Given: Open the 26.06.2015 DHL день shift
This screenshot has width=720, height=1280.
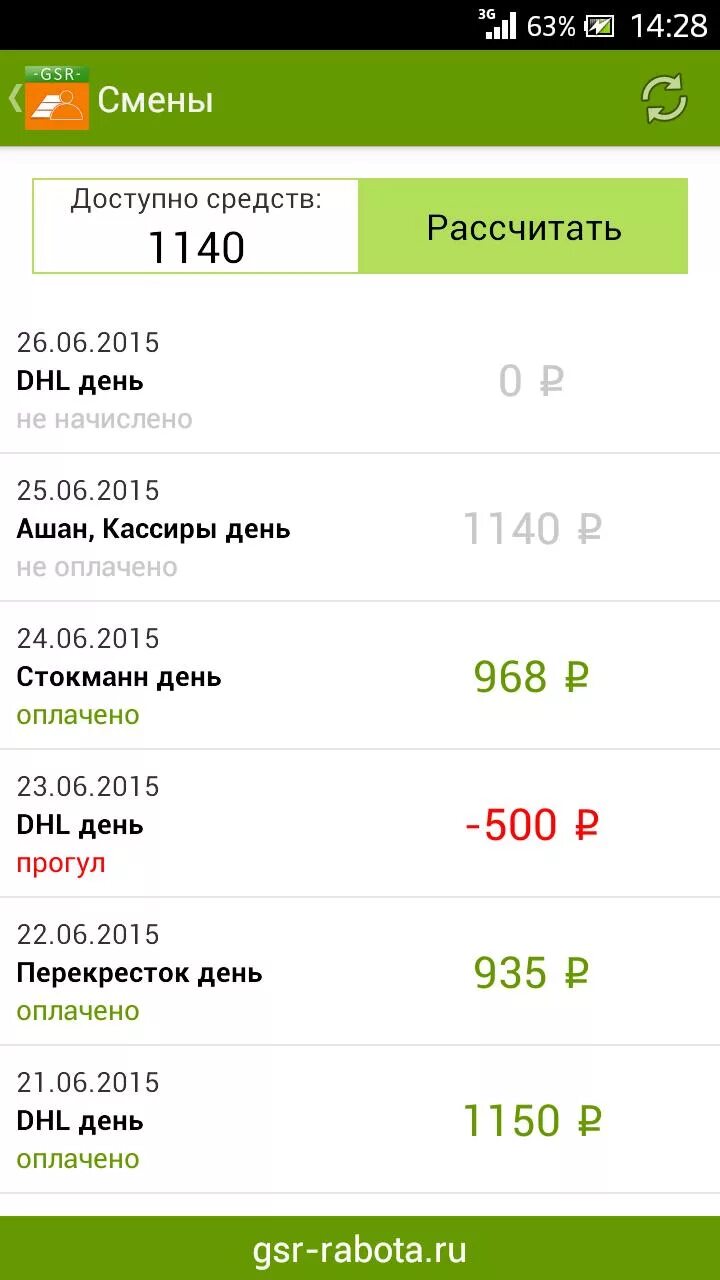Looking at the screenshot, I should pyautogui.click(x=360, y=381).
